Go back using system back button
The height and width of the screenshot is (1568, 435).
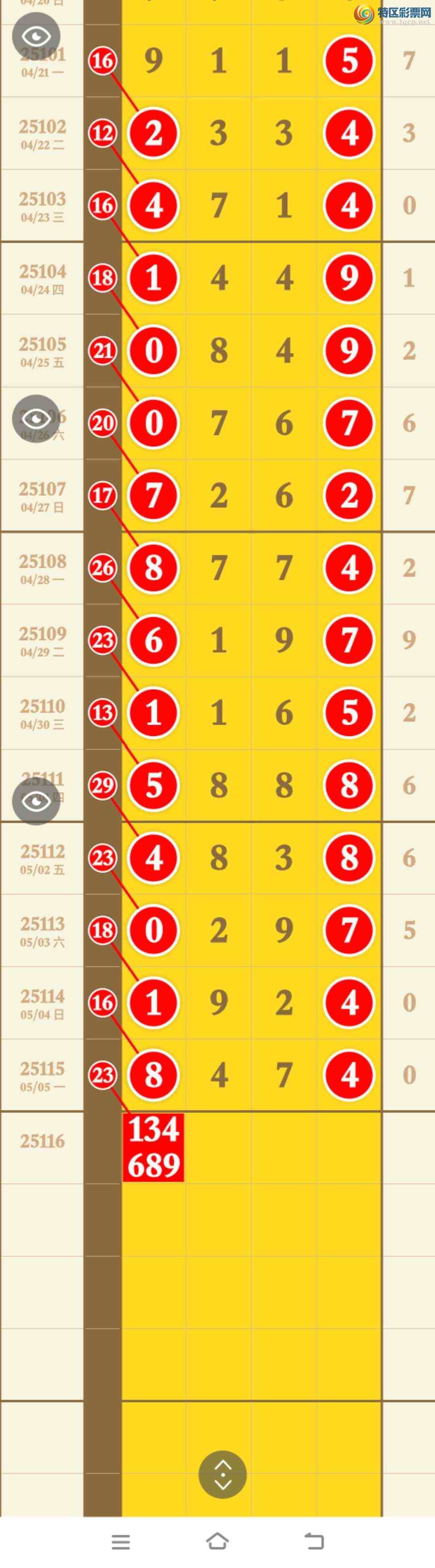click(314, 1541)
